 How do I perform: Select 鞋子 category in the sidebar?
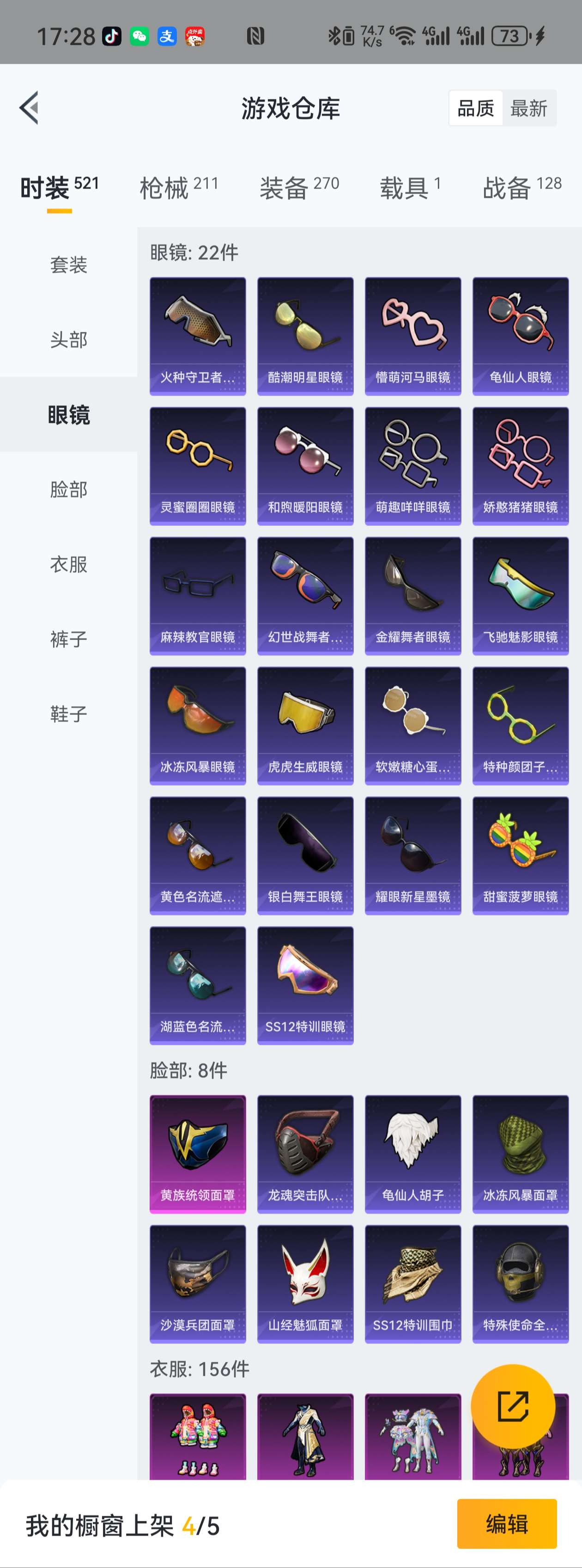pyautogui.click(x=69, y=714)
